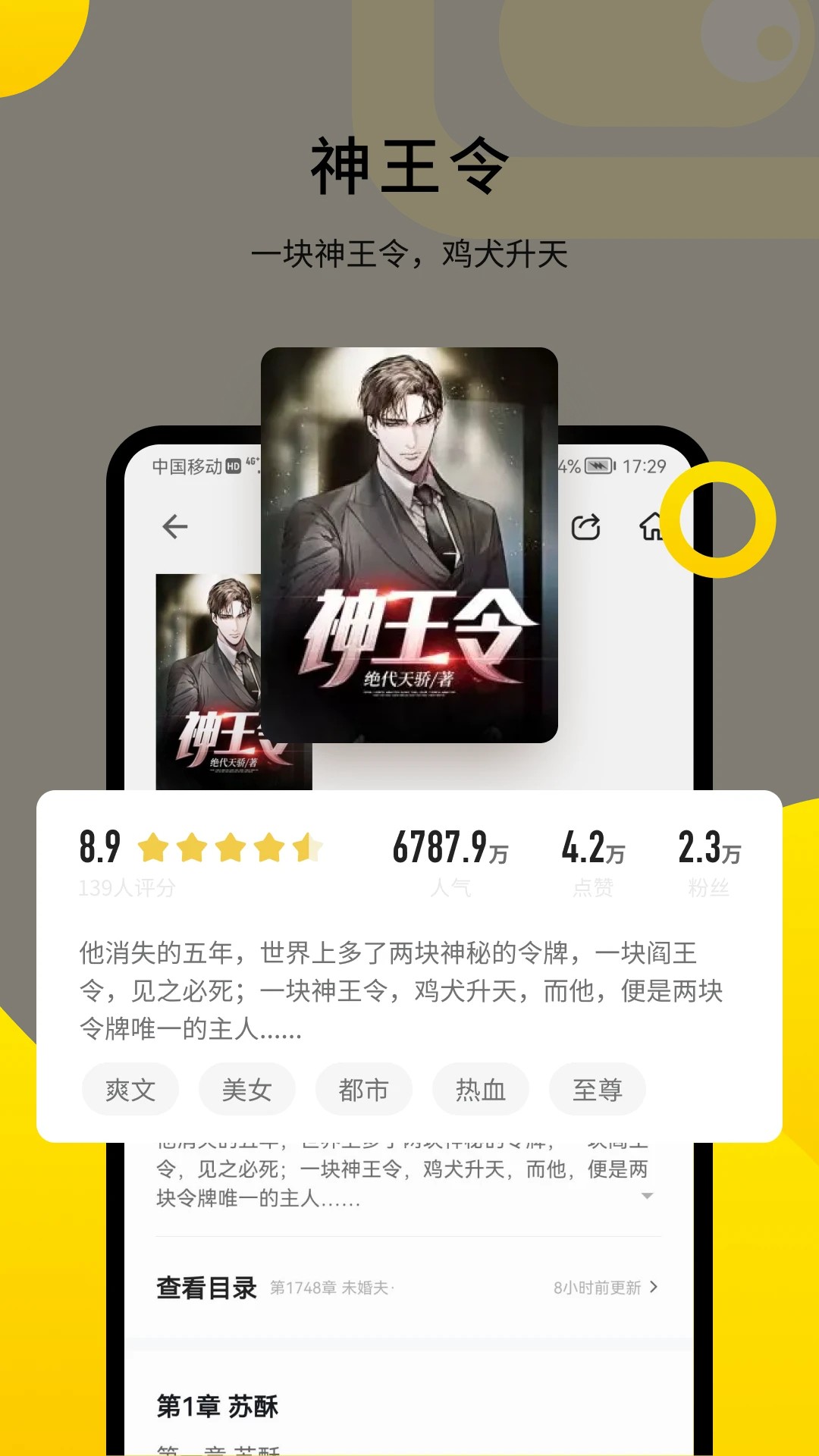The image size is (819, 1456).
Task: Tap the back arrow to leave book page
Action: [176, 526]
